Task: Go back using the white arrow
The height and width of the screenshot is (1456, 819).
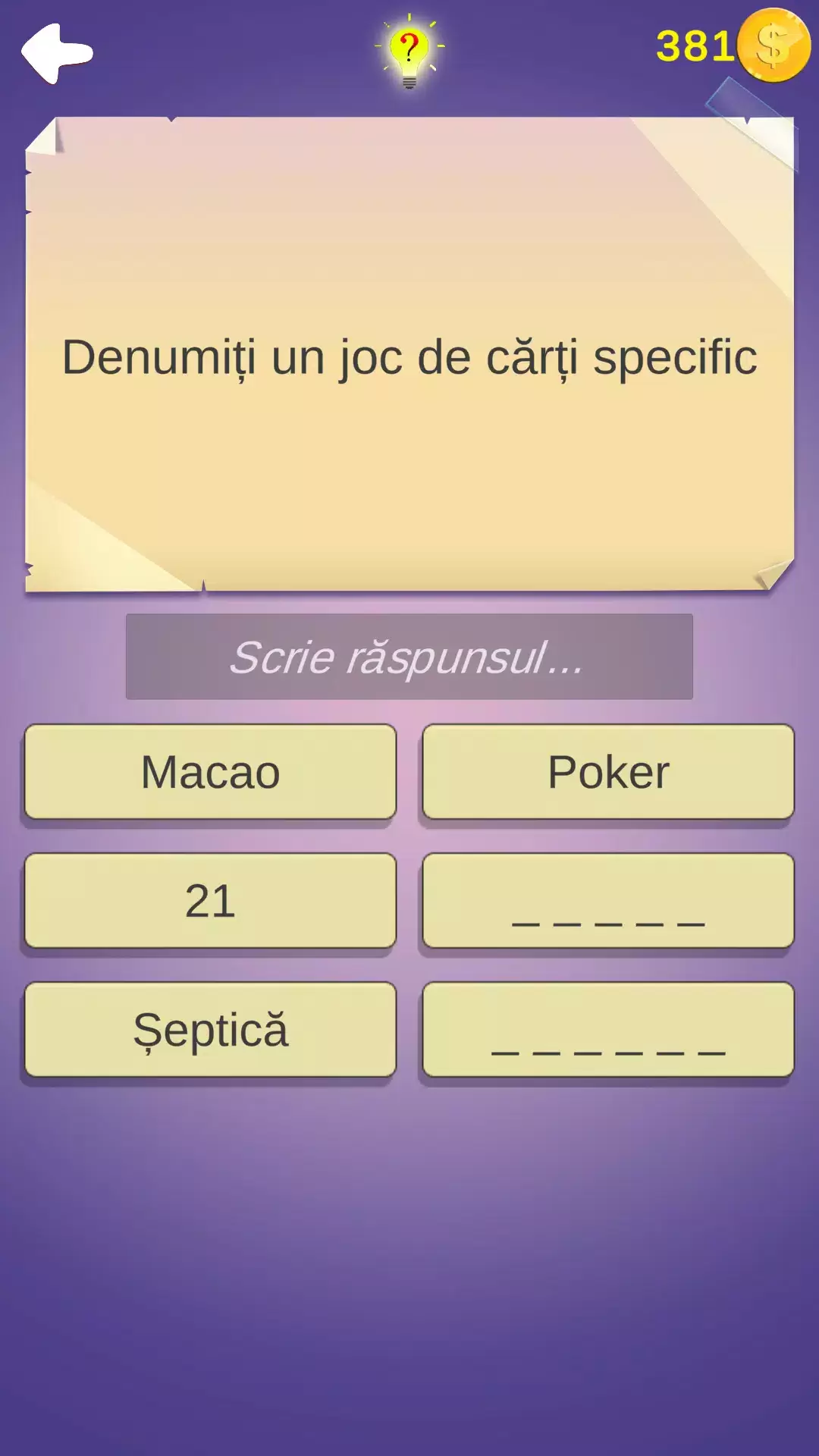Action: pyautogui.click(x=57, y=53)
